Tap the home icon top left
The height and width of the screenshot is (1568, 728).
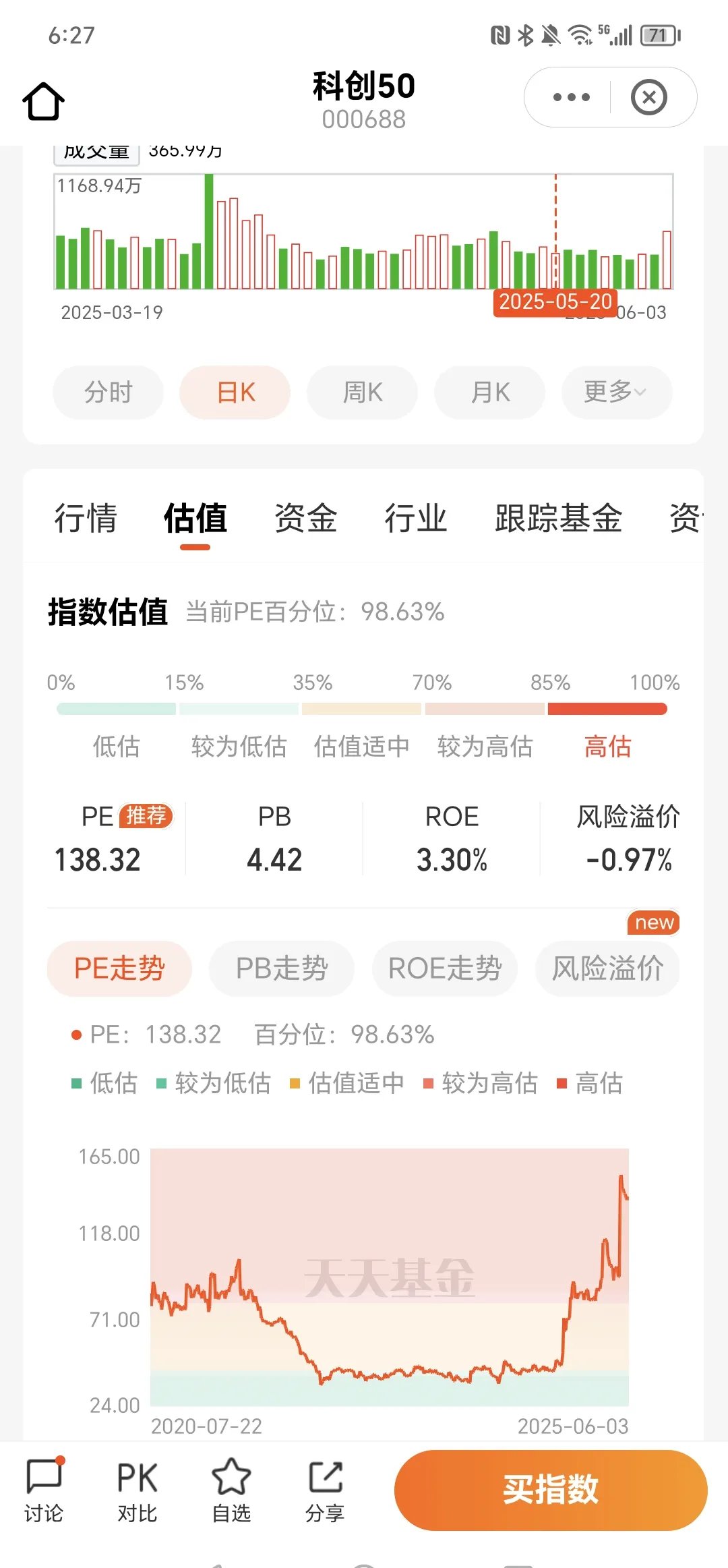pos(42,100)
